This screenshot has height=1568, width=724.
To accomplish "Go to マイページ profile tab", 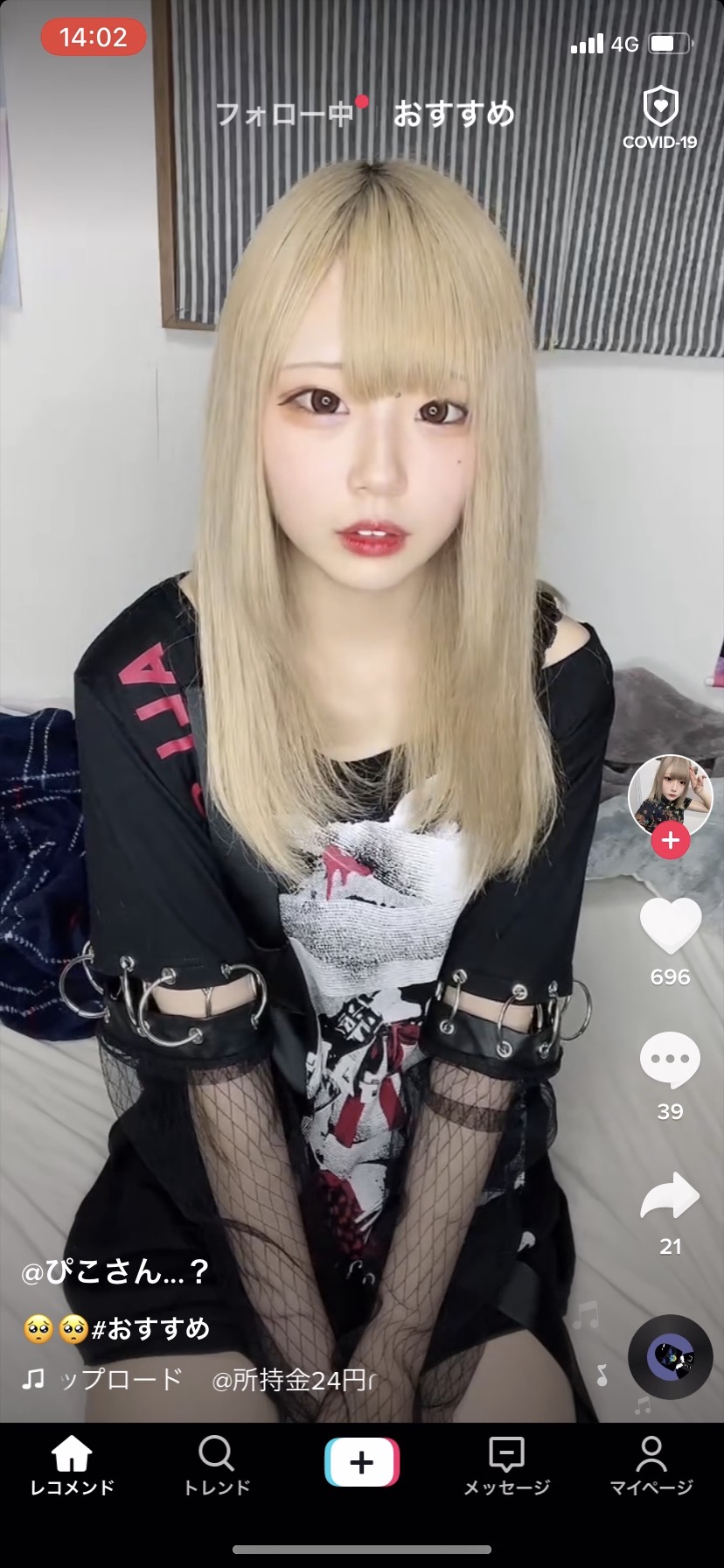I will tap(651, 1466).
